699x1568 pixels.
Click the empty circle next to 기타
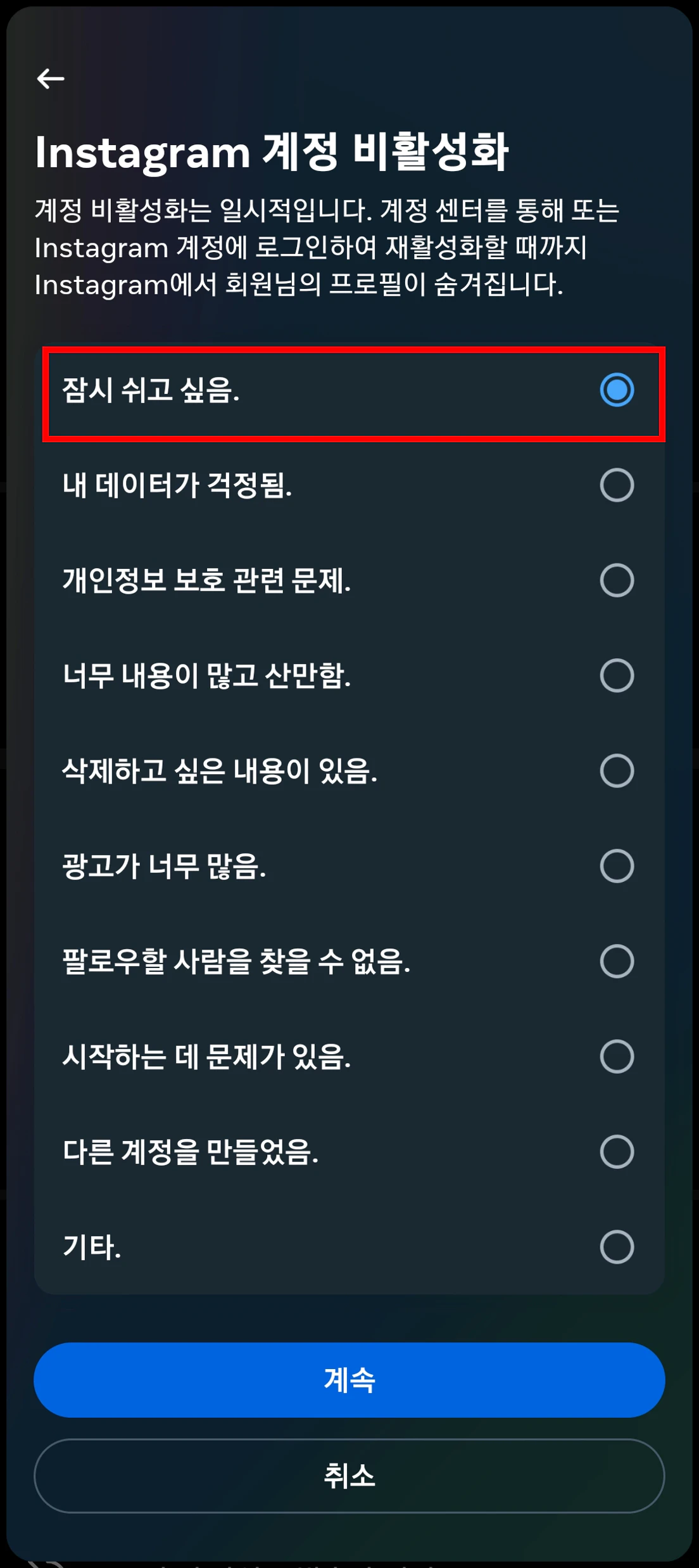click(x=616, y=1245)
